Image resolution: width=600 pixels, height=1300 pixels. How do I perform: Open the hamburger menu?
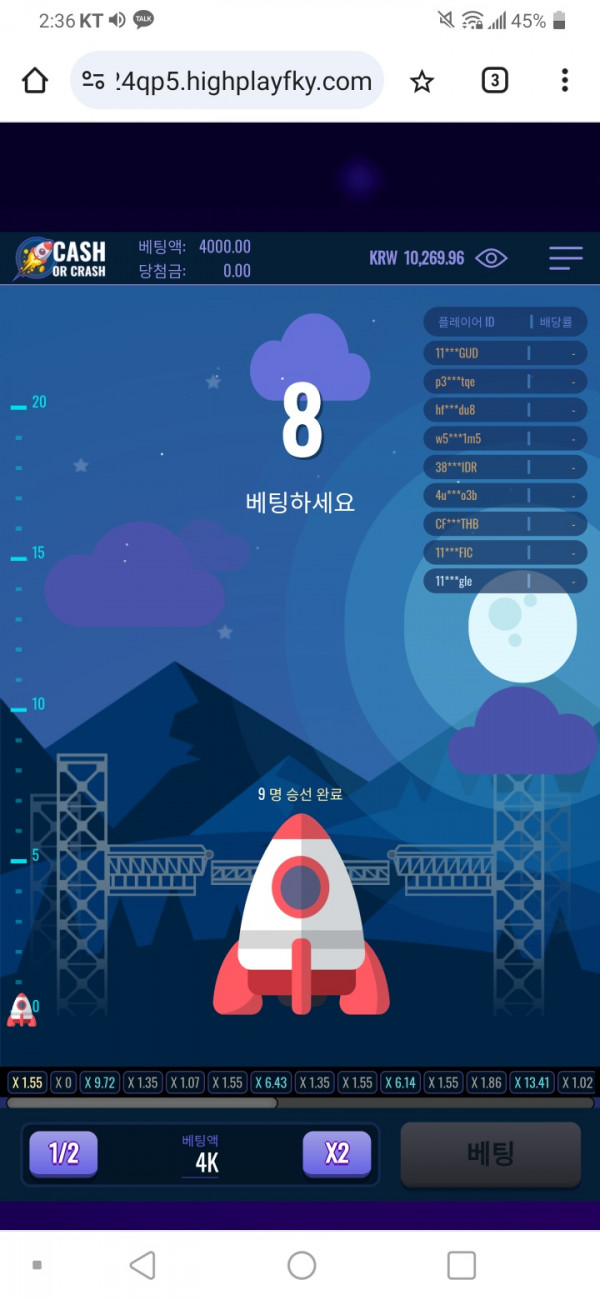(565, 258)
